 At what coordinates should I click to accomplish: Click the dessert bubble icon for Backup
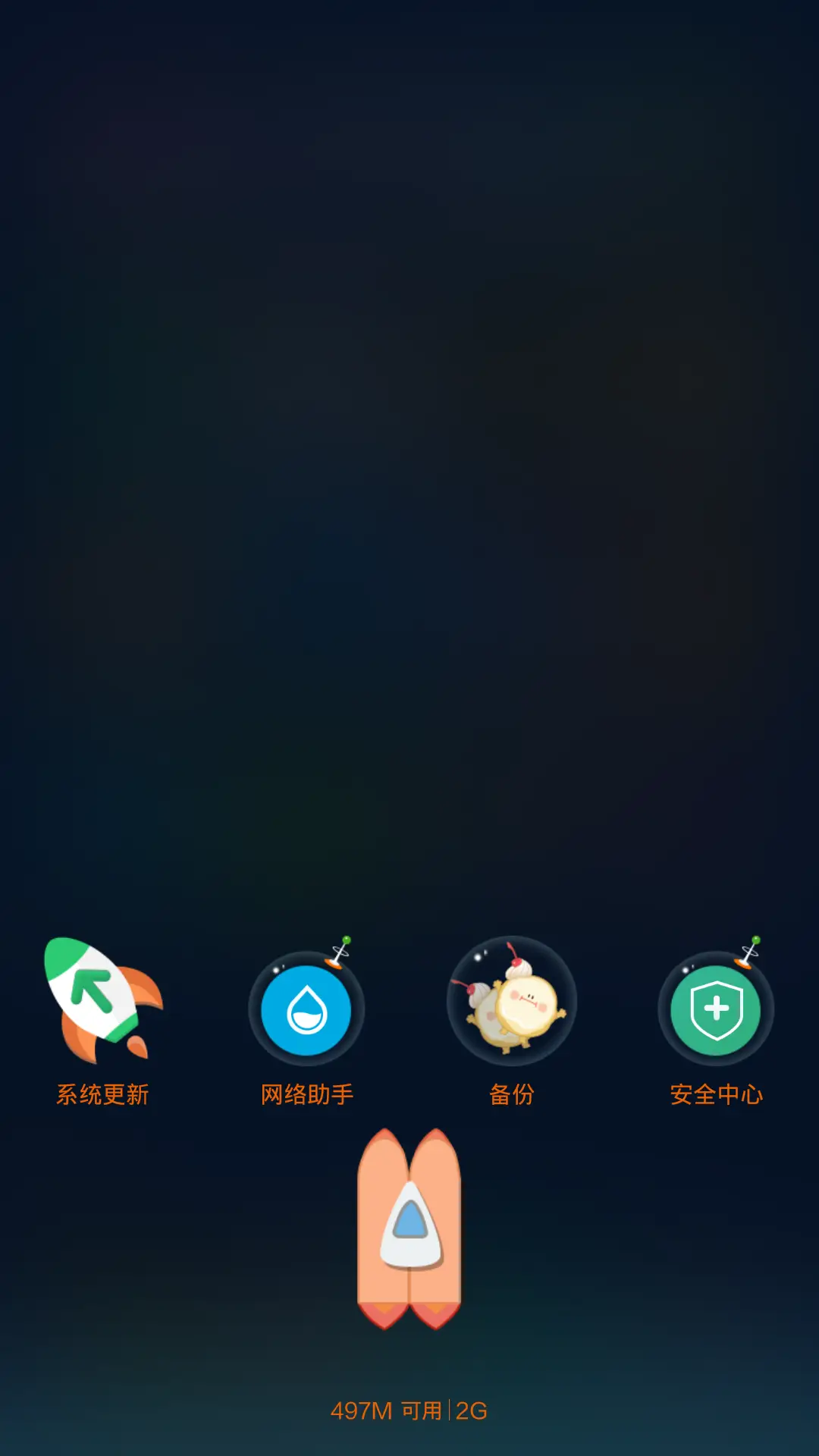(x=512, y=1001)
